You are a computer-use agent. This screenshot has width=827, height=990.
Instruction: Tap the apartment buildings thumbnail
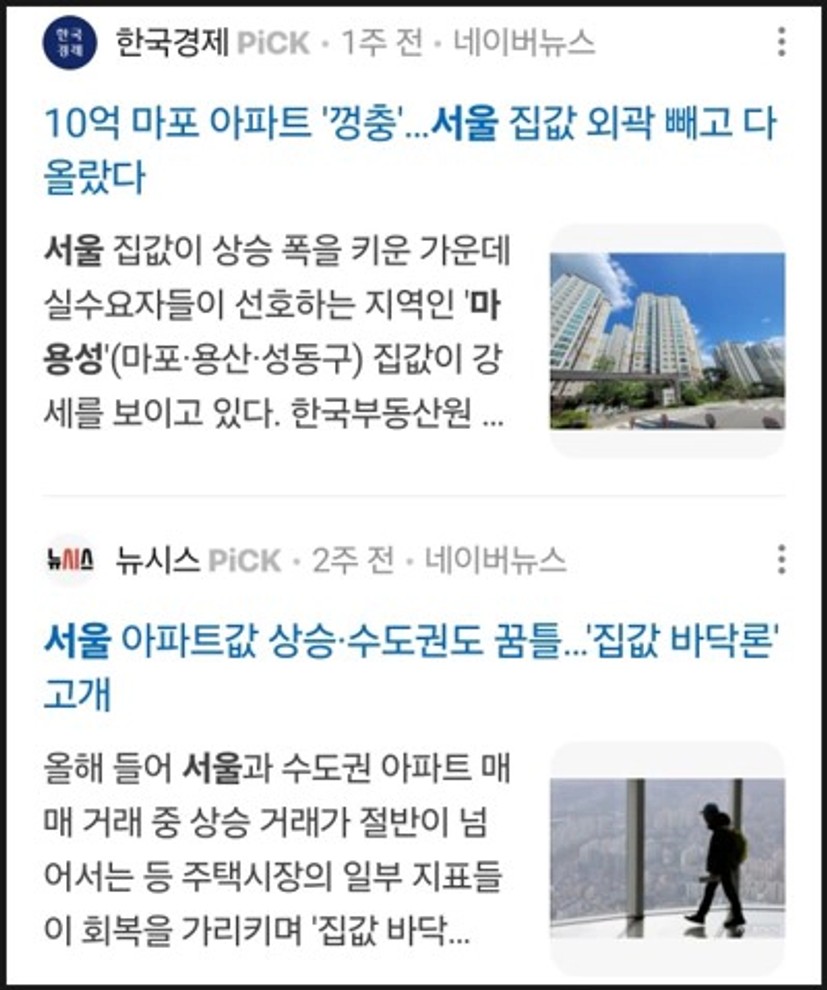click(667, 340)
